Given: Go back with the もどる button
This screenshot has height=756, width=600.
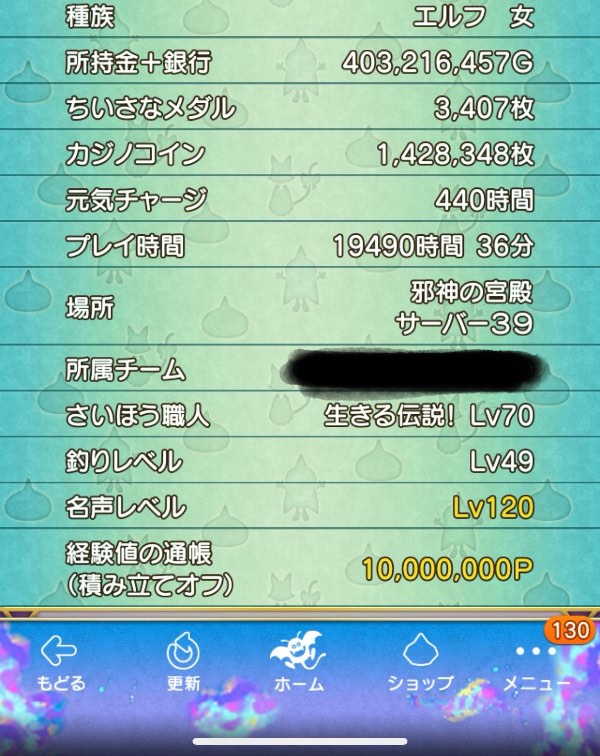Looking at the screenshot, I should [x=61, y=663].
